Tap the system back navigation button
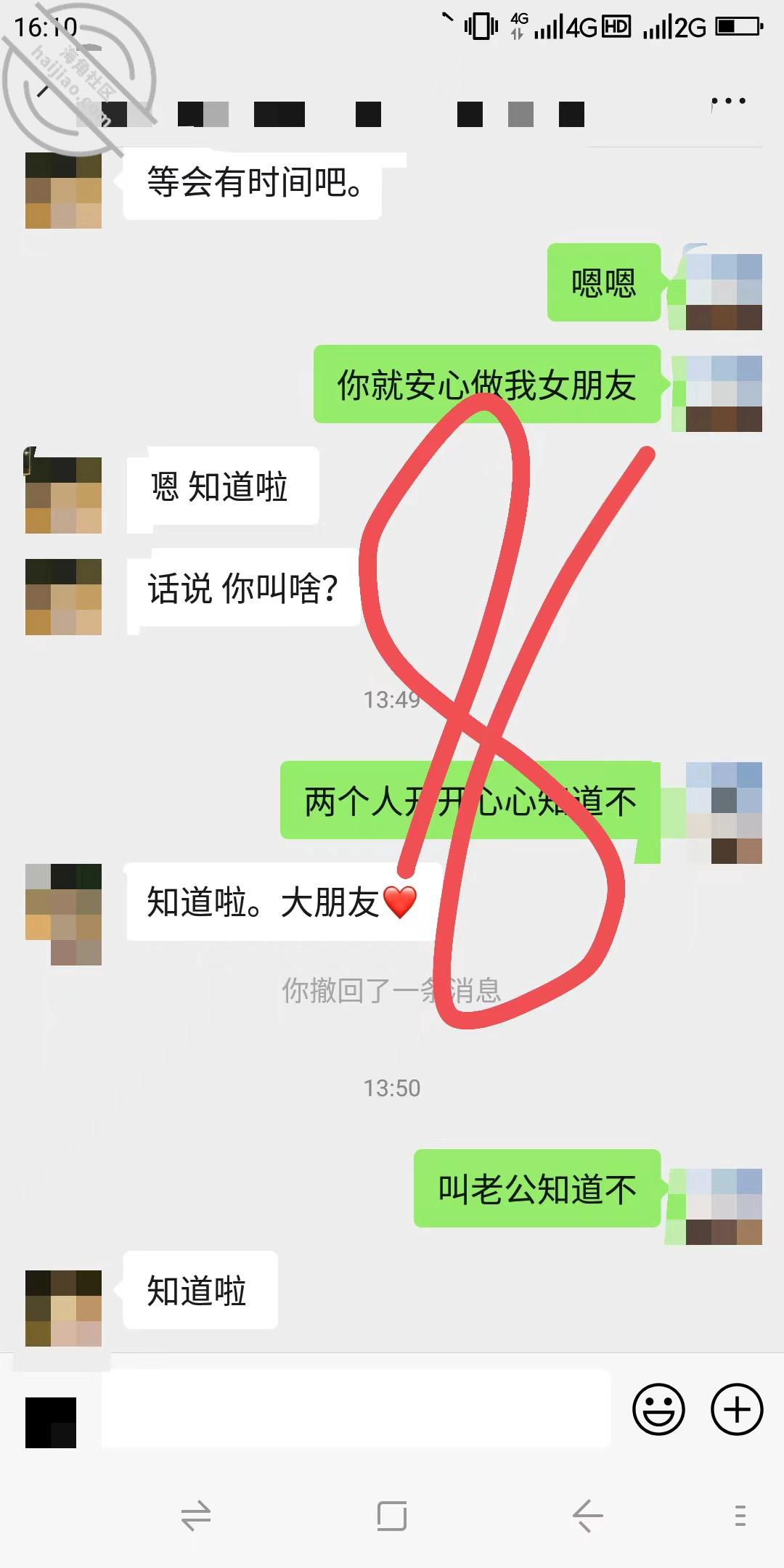Viewport: 784px width, 1568px height. [587, 1516]
